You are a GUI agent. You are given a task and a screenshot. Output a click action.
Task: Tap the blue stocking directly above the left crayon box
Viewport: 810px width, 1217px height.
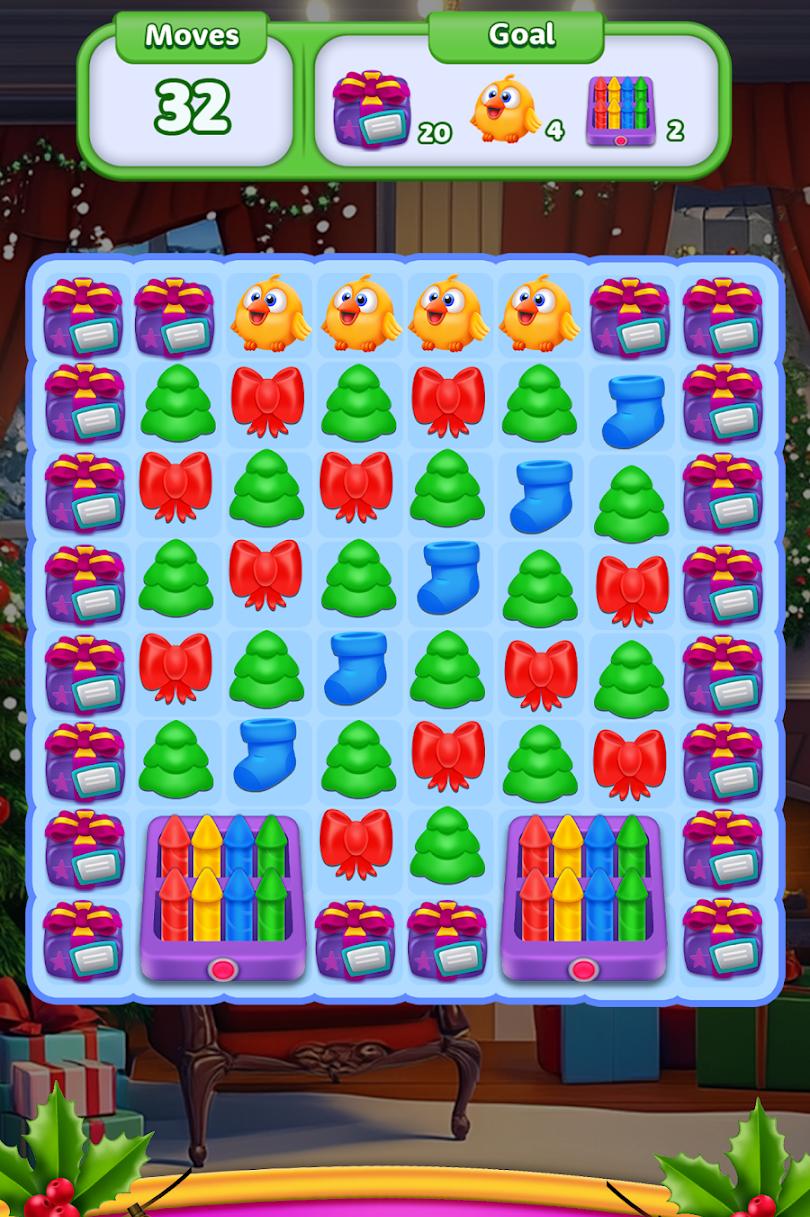pyautogui.click(x=265, y=756)
